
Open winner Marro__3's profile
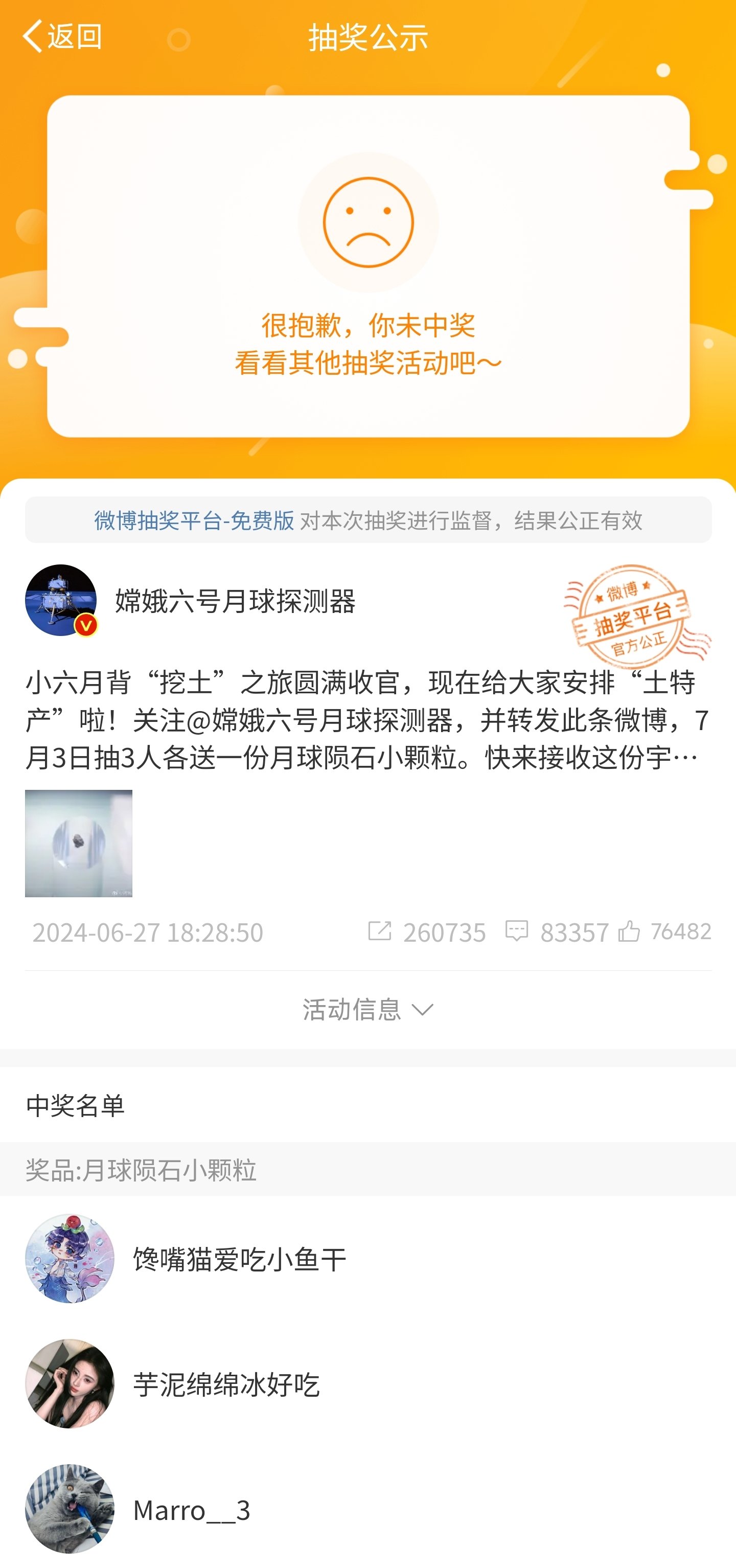click(x=191, y=1510)
